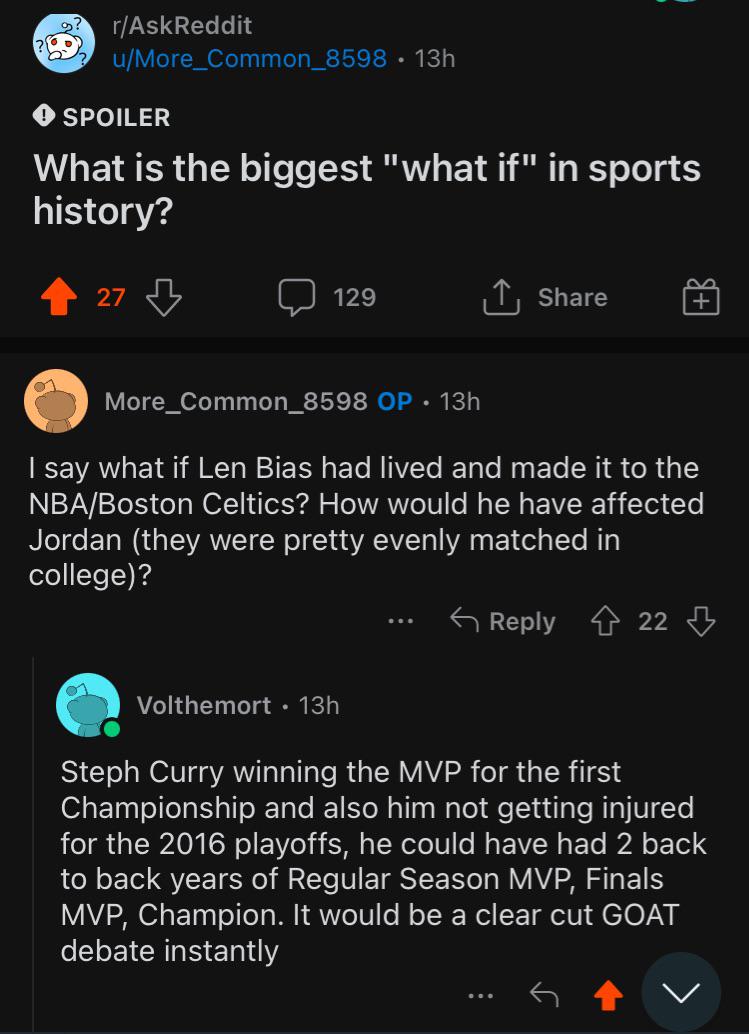Reply to Volthemort's Steph Curry comment
749x1034 pixels.
(x=543, y=994)
